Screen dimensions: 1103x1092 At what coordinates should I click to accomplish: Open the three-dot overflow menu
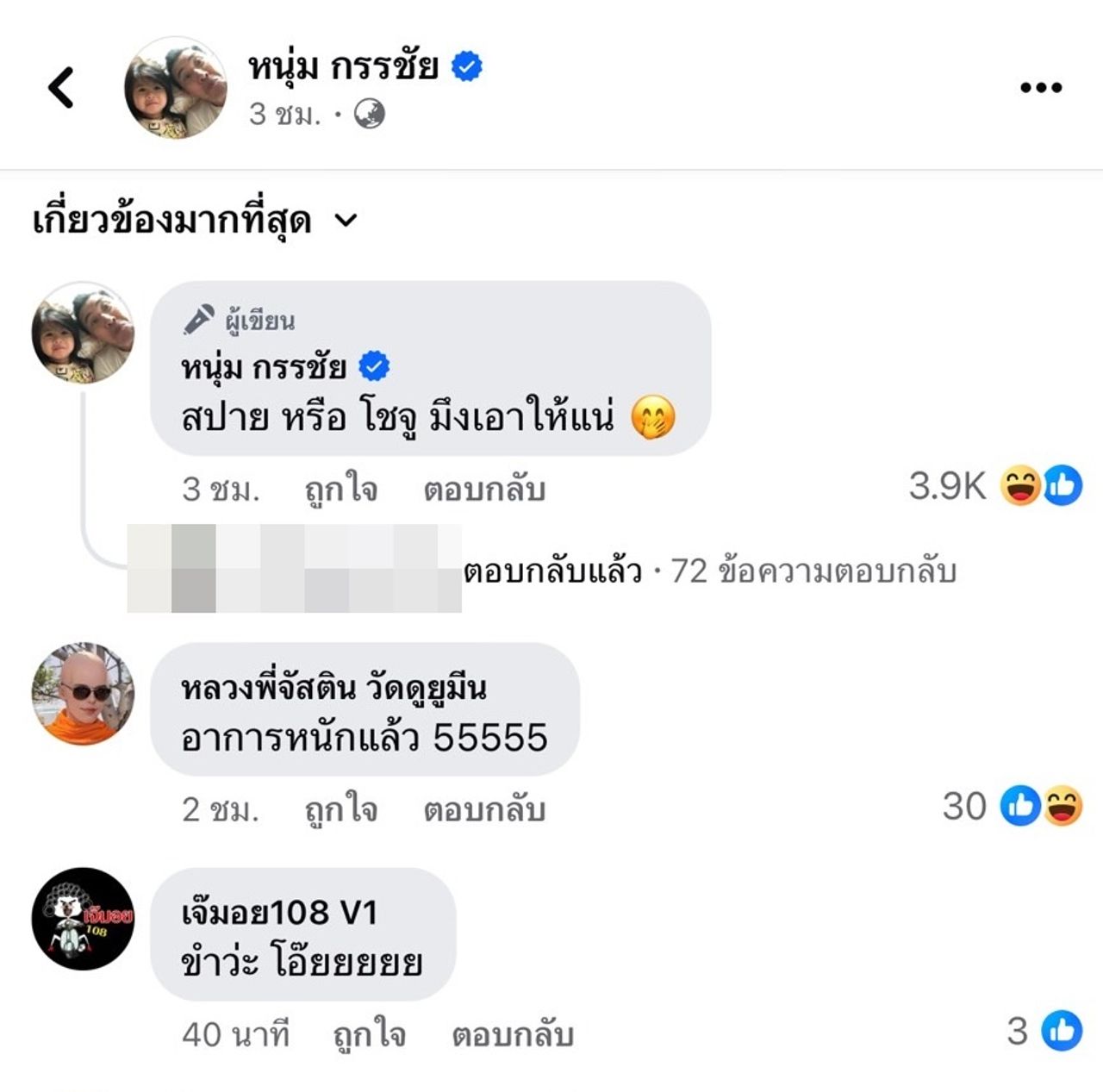[1040, 88]
